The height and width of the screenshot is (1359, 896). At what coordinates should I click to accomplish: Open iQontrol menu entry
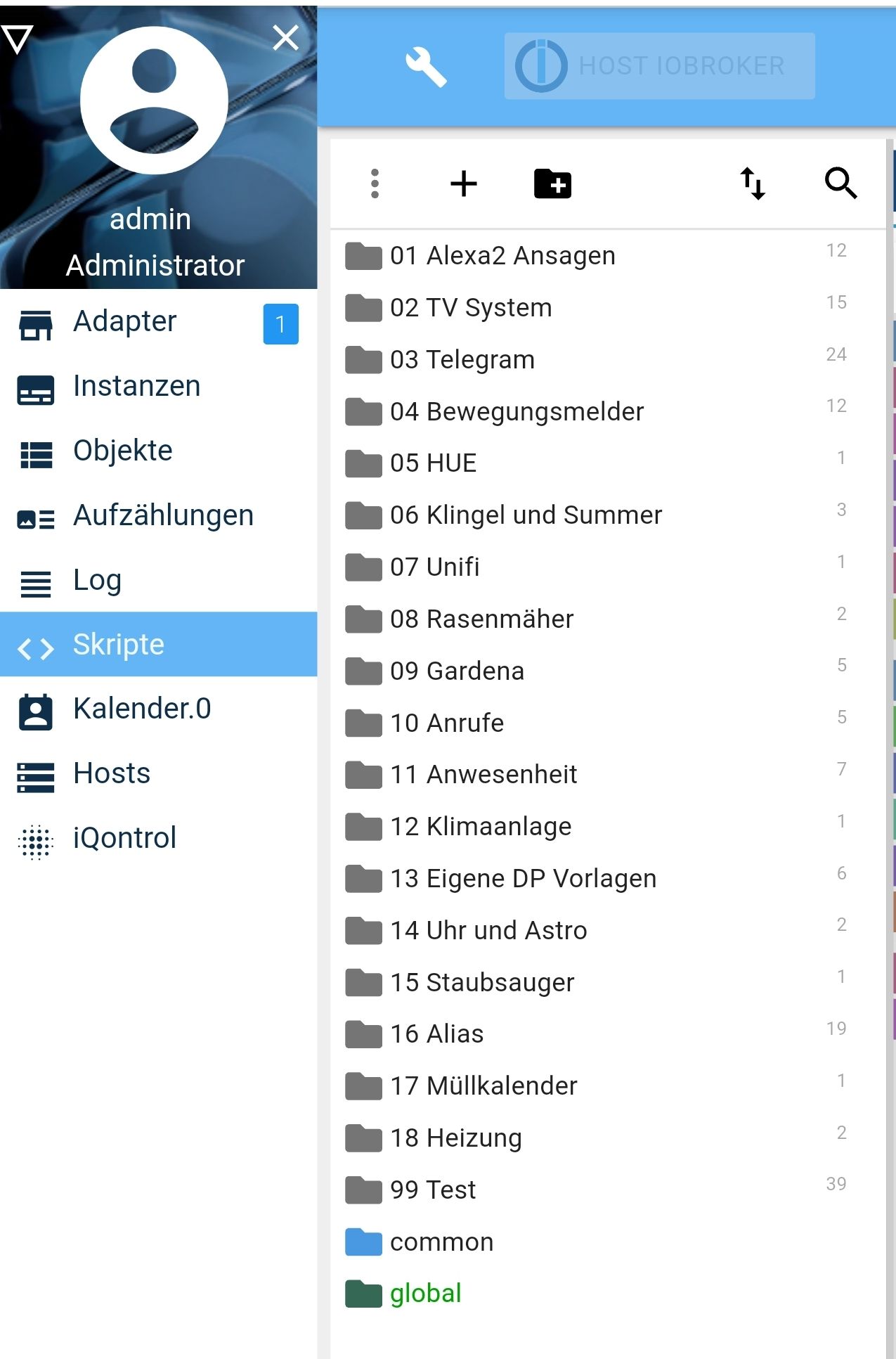124,839
